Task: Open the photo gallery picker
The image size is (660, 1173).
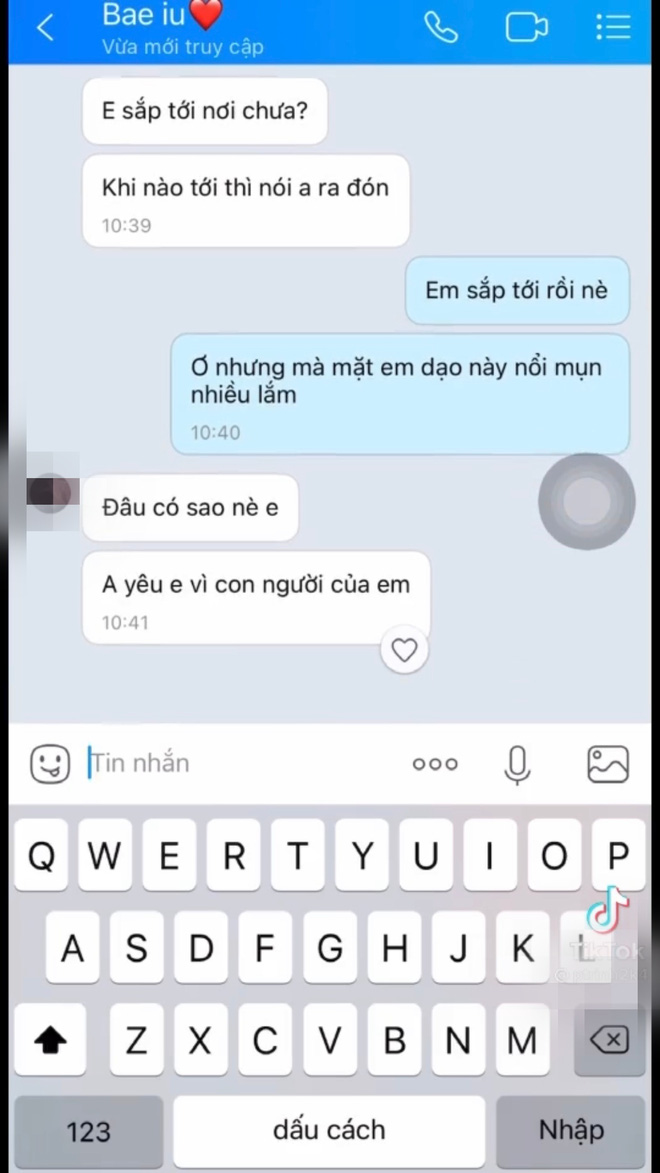Action: pyautogui.click(x=607, y=764)
